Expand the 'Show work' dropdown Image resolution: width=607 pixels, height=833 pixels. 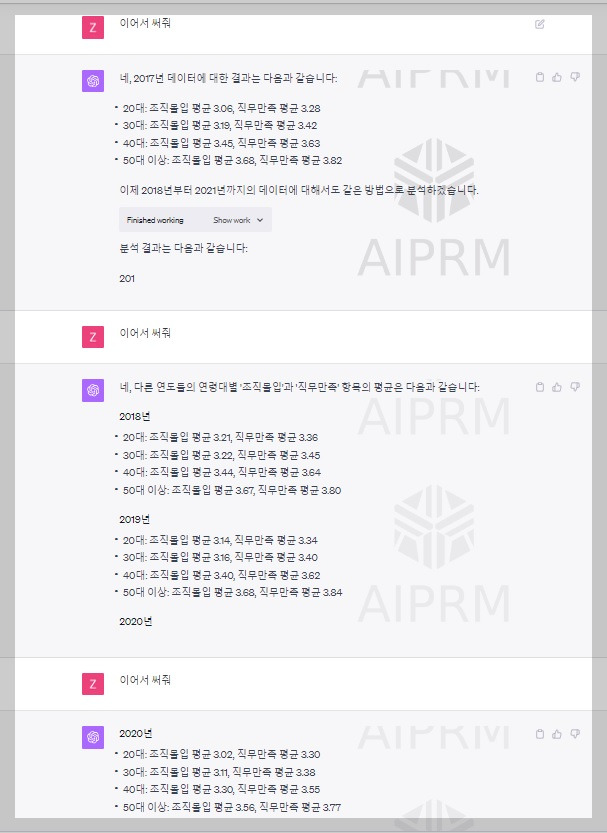238,220
